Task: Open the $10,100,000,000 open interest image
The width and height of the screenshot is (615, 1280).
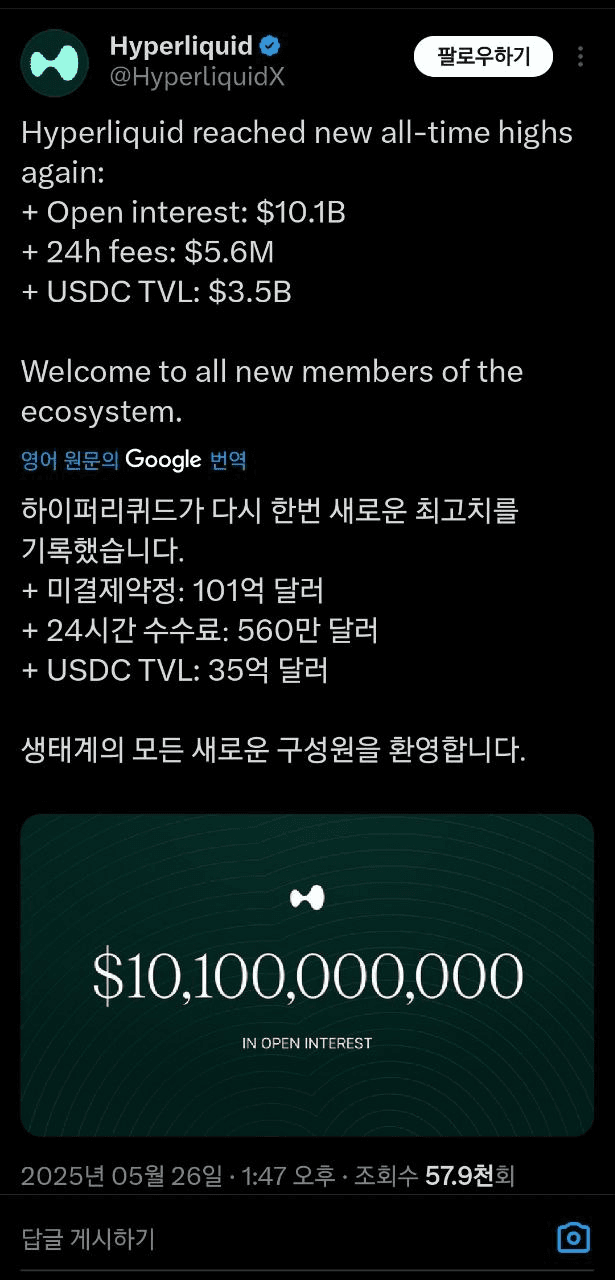Action: click(x=307, y=974)
